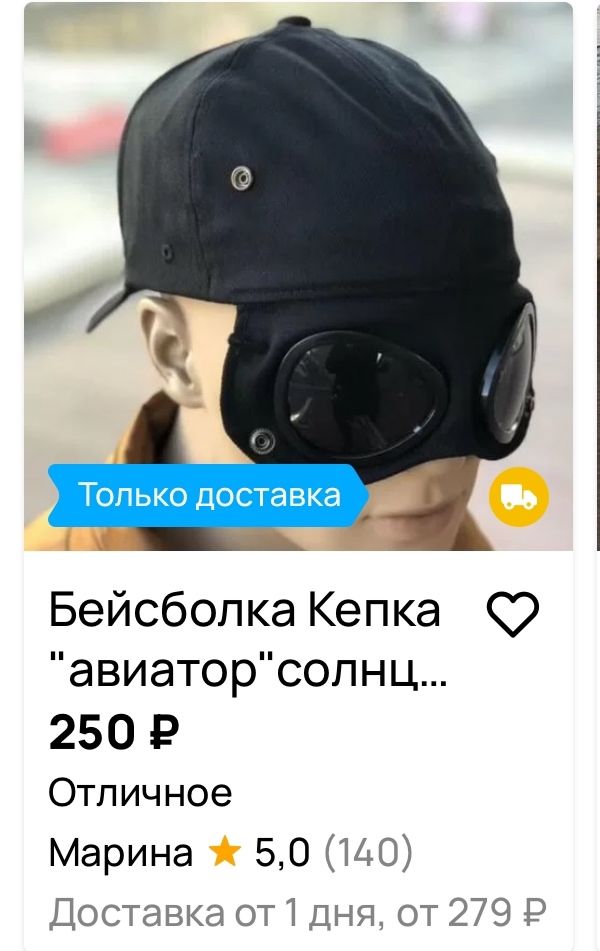The image size is (600, 951).
Task: Add the aviator cap to favorites
Action: (512, 613)
